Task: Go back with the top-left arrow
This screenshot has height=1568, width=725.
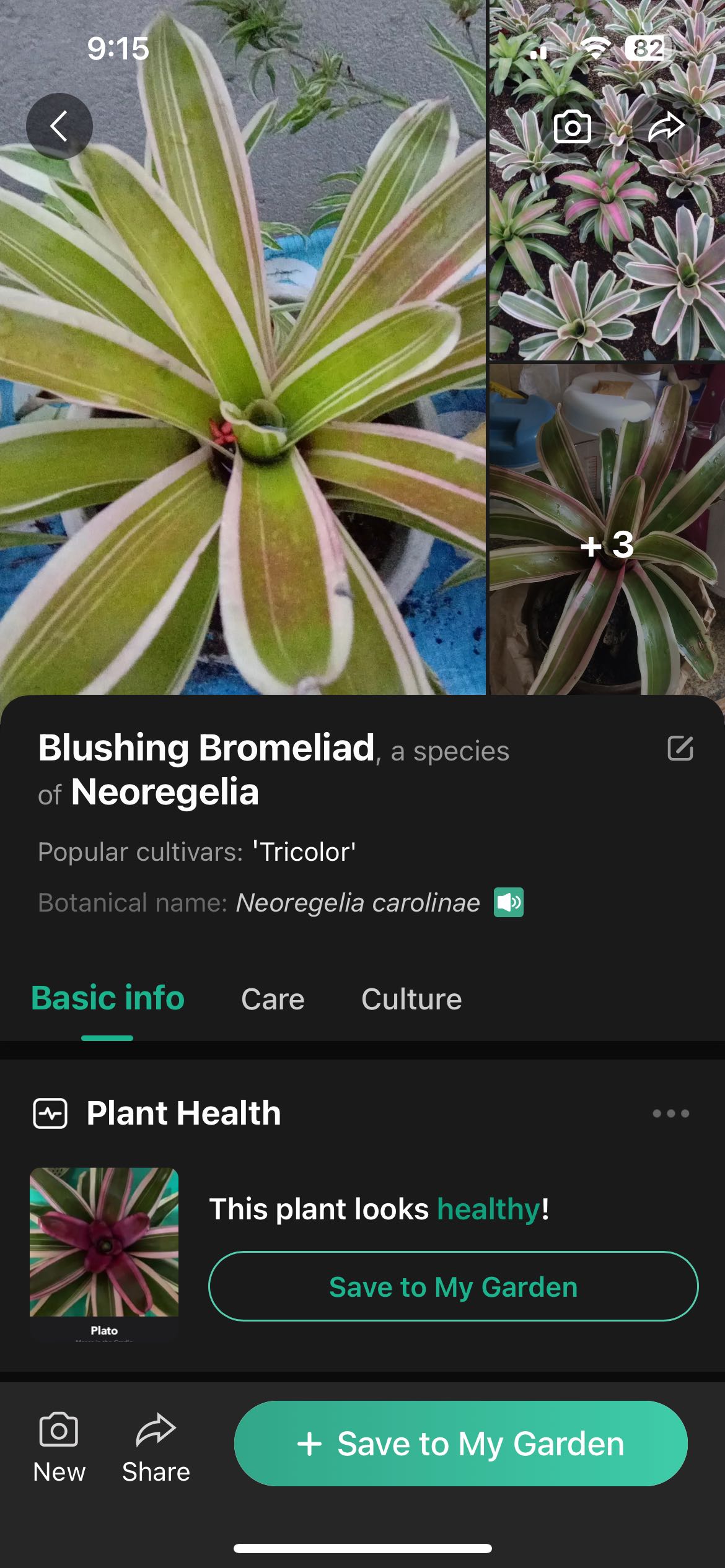Action: pos(59,126)
